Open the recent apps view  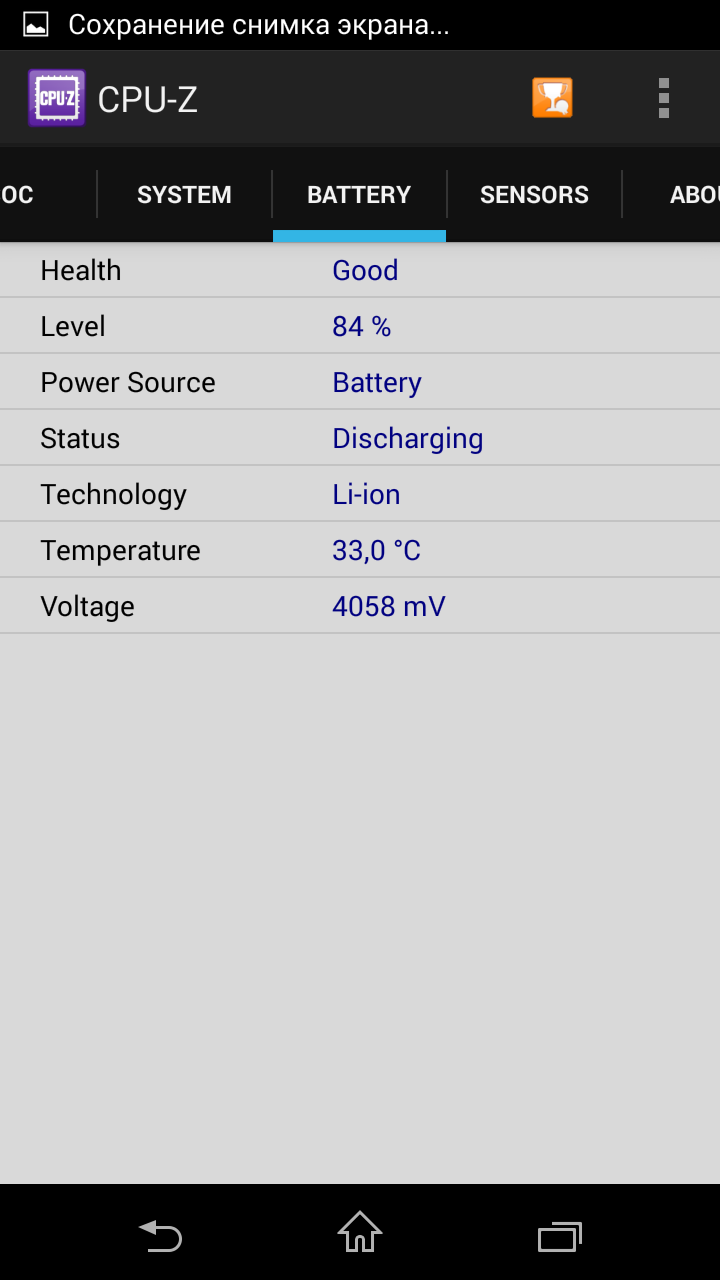click(560, 1237)
